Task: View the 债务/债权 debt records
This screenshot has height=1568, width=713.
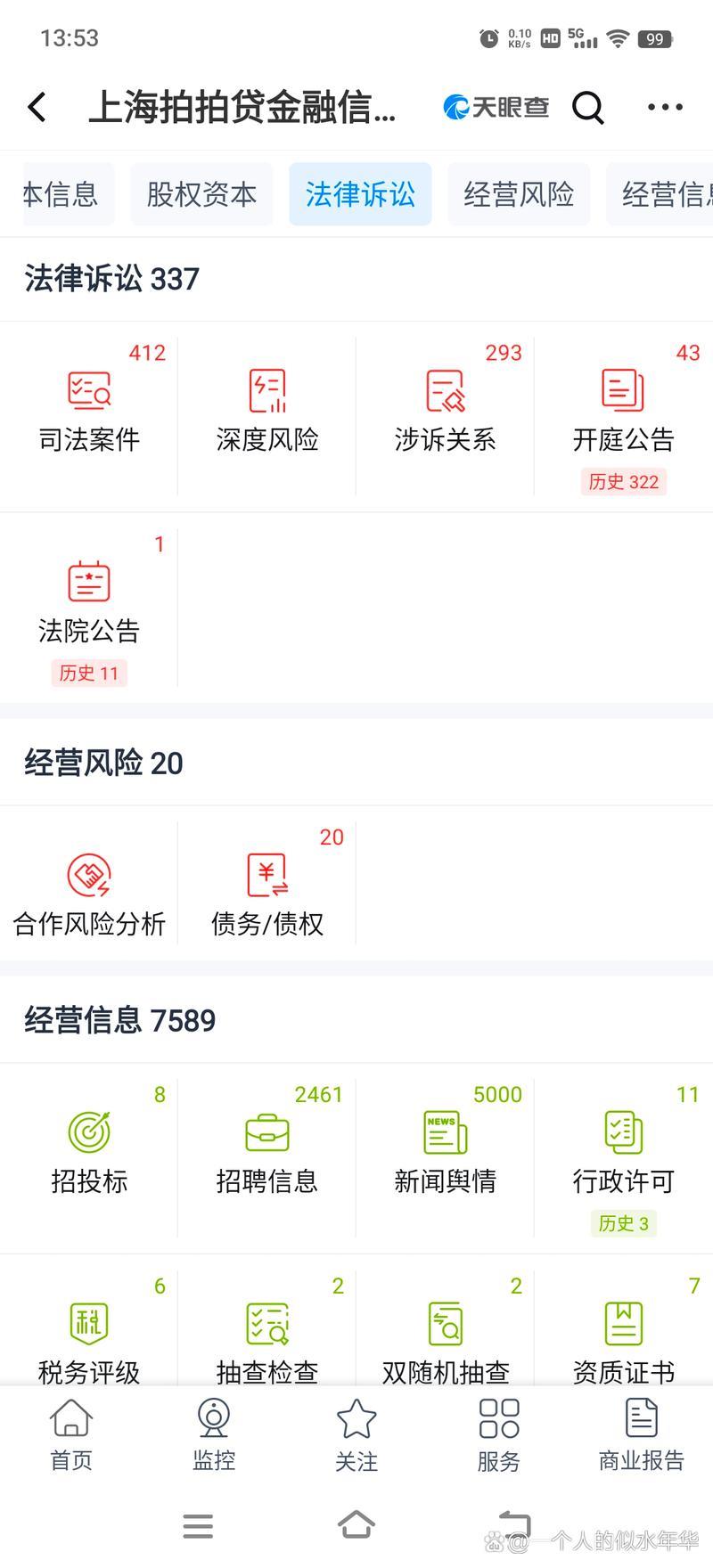Action: point(267,891)
